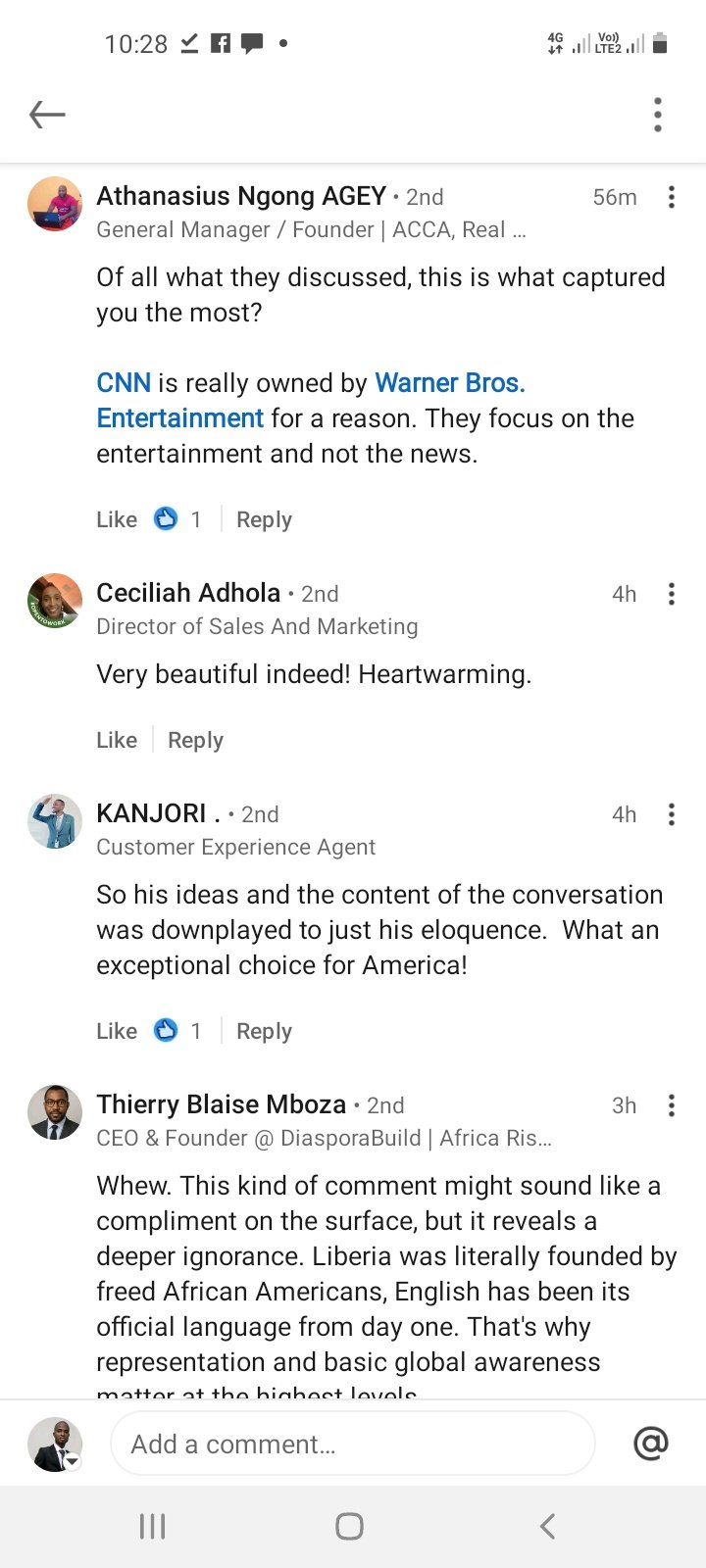The image size is (706, 1568).
Task: Reply to Ceciliah Adhola's comment
Action: pyautogui.click(x=195, y=740)
